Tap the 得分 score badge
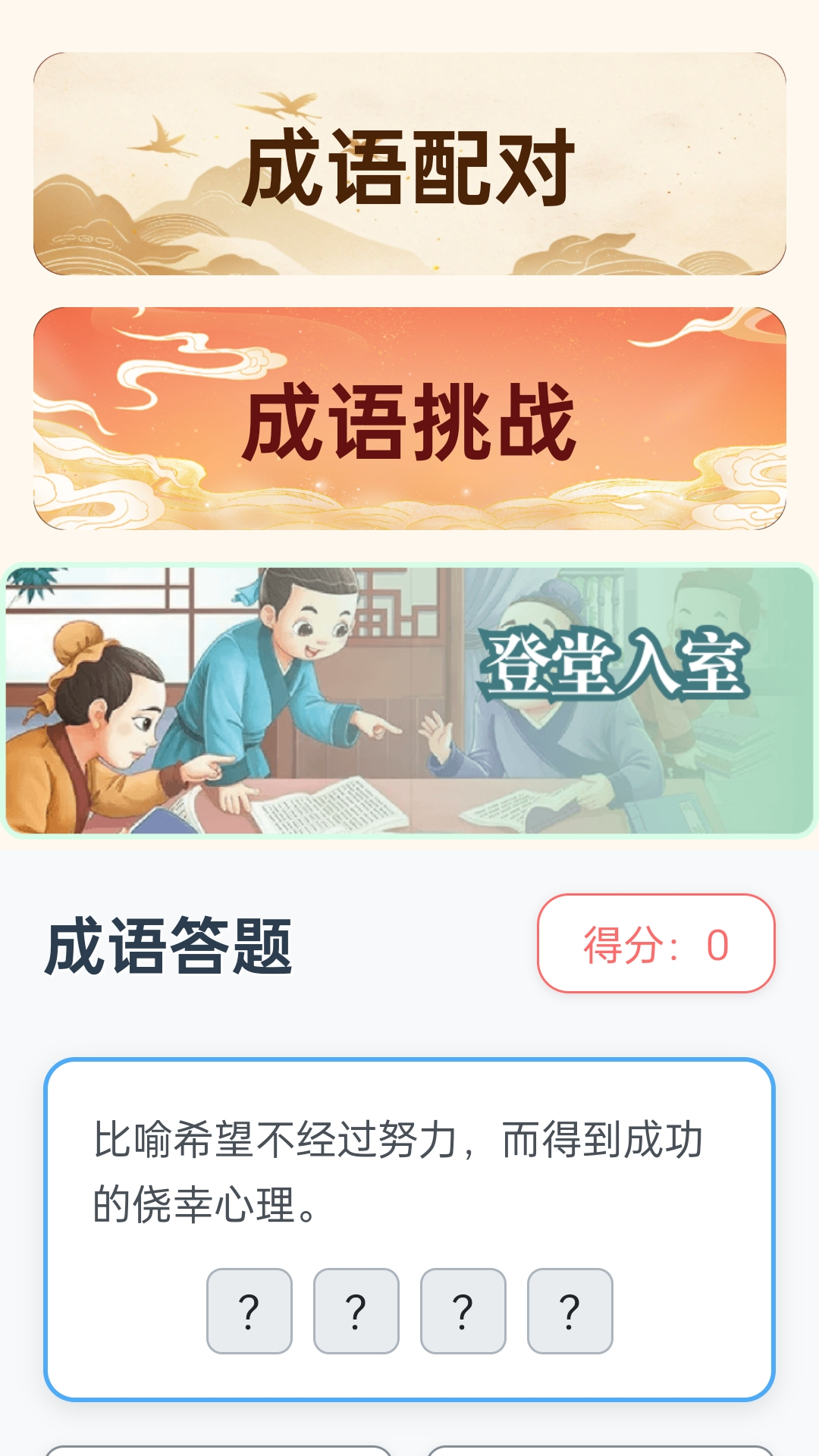819x1456 pixels. click(656, 944)
